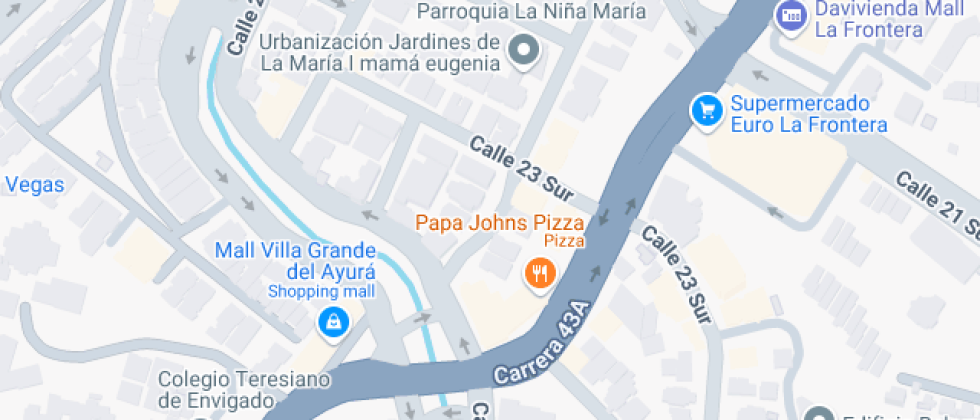Screen dimensions: 980x420
Task: Tap Supermercado Euro La Frontera pin
Action: pos(708,110)
